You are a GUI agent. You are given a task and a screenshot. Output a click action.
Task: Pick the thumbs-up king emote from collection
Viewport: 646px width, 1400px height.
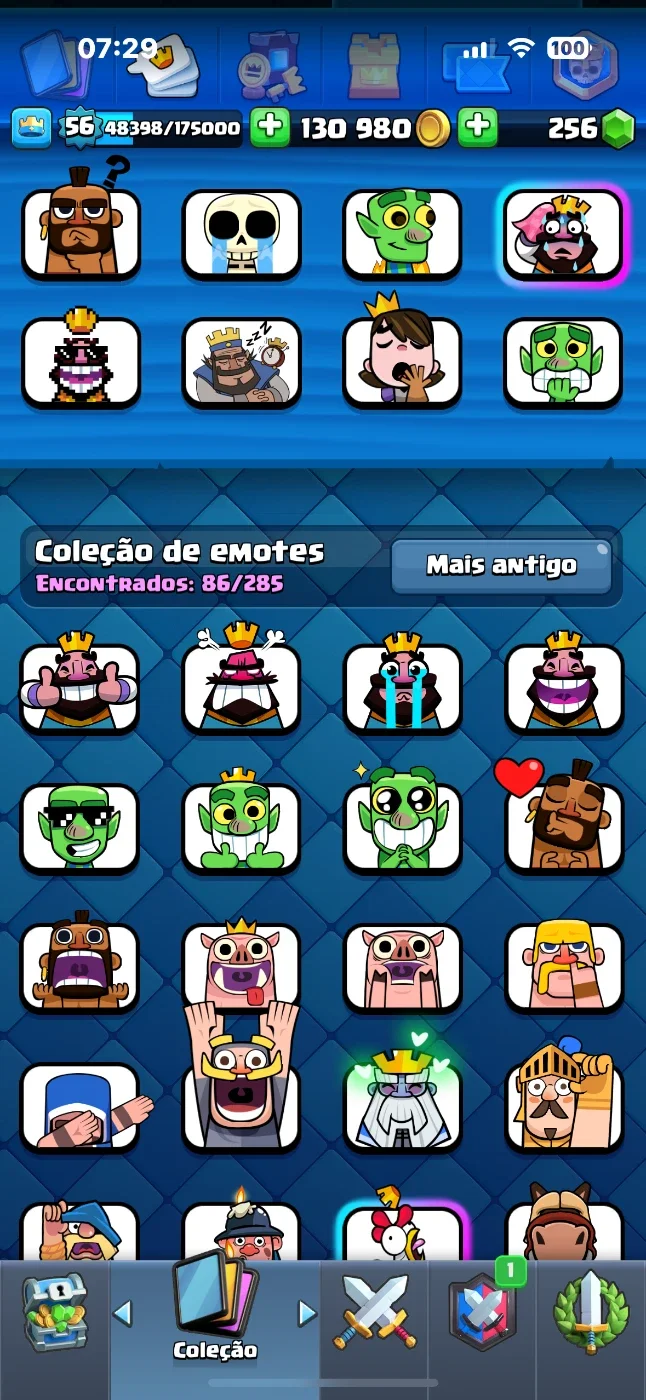click(80, 683)
